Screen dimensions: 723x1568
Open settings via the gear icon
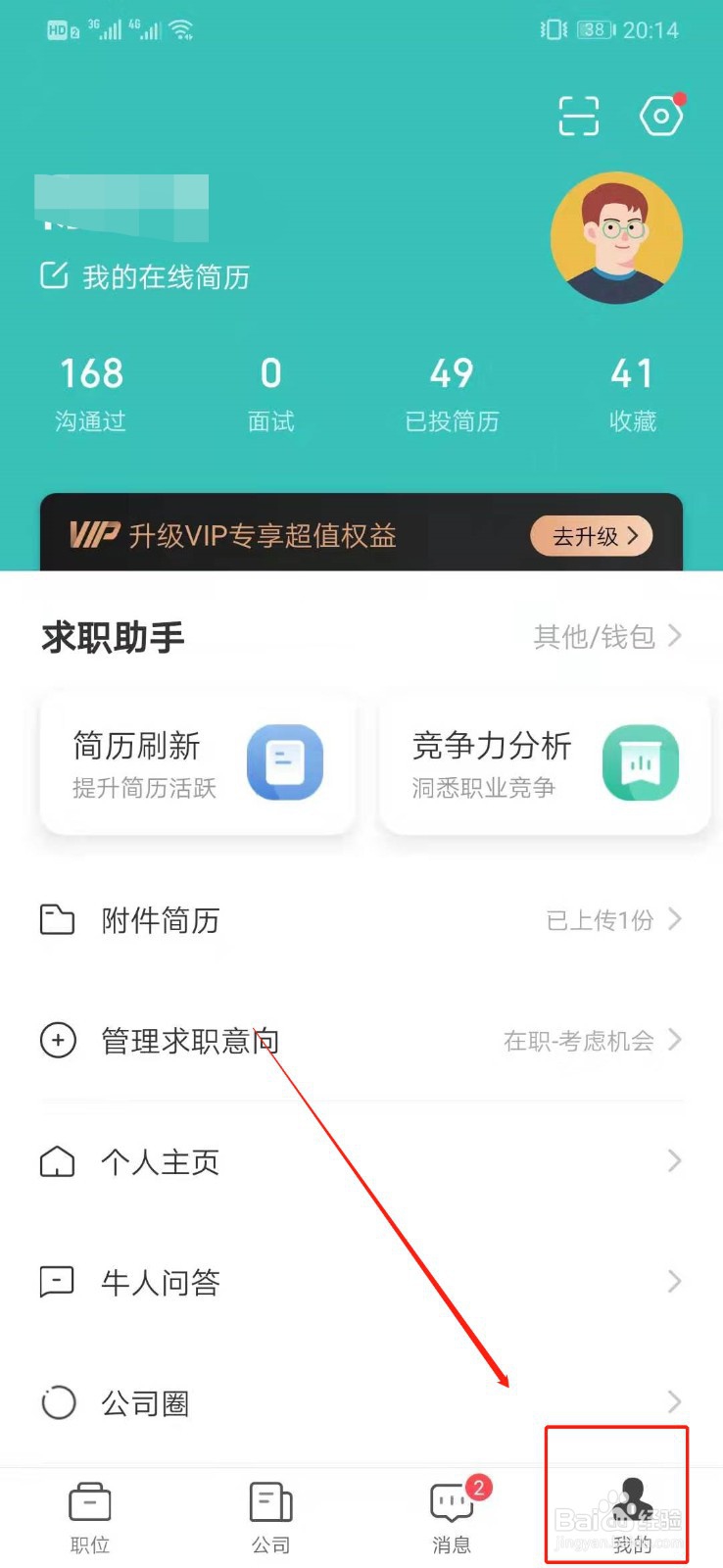pyautogui.click(x=661, y=115)
